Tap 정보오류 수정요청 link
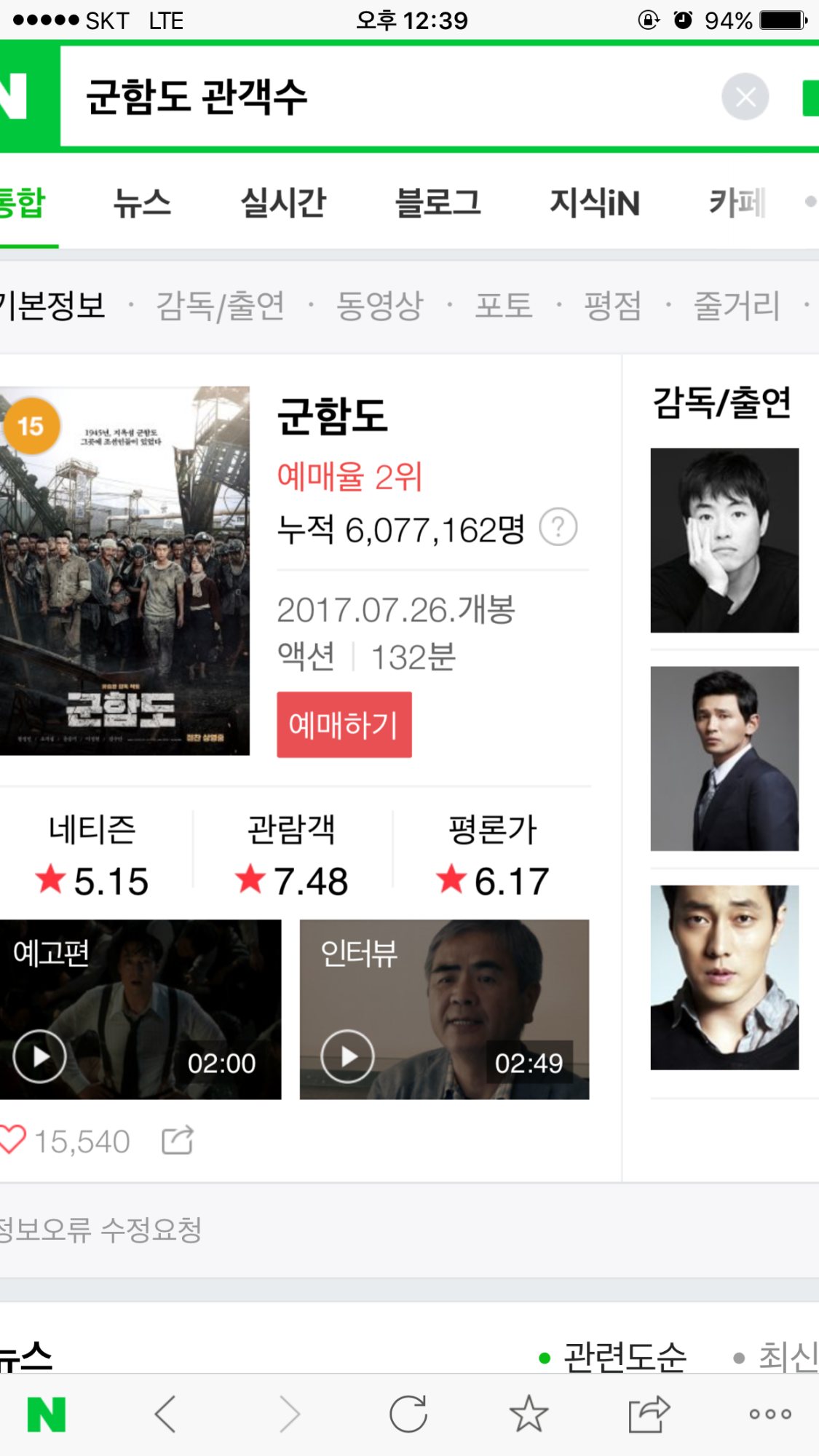The width and height of the screenshot is (819, 1456). pos(100,1230)
